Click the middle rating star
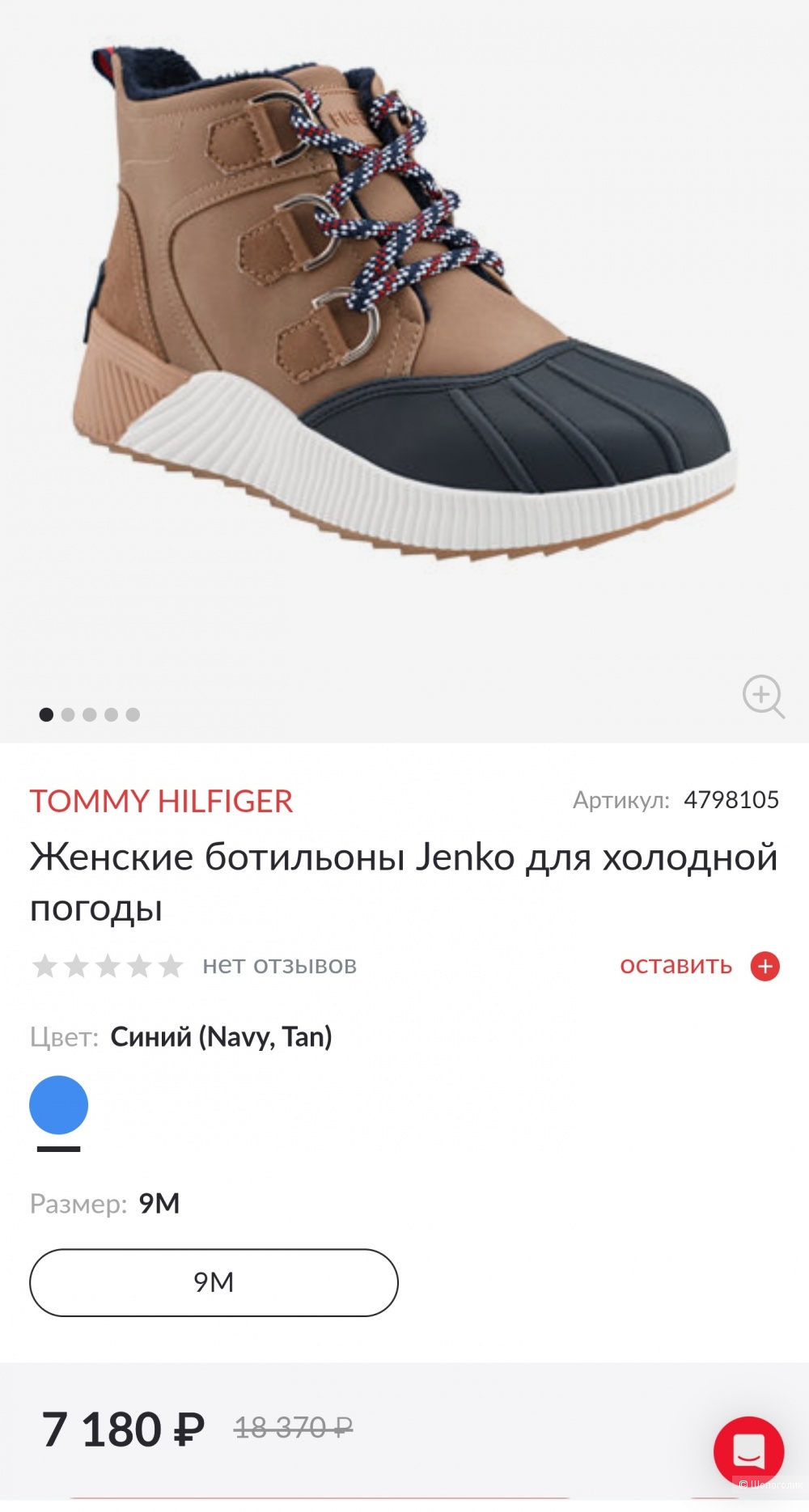The height and width of the screenshot is (1512, 809). click(x=107, y=965)
